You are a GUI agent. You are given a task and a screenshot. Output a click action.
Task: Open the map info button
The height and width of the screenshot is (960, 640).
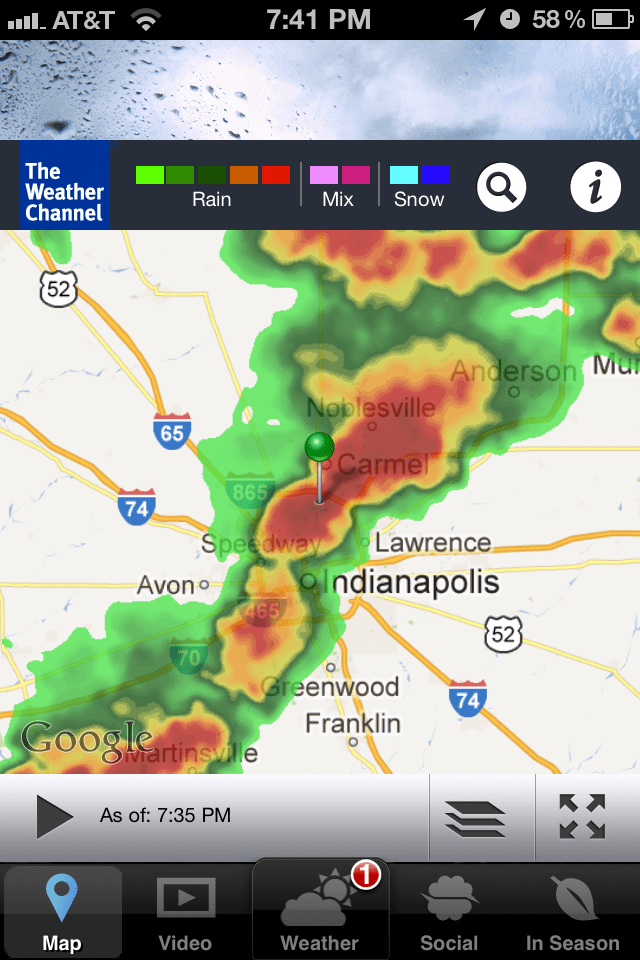596,186
